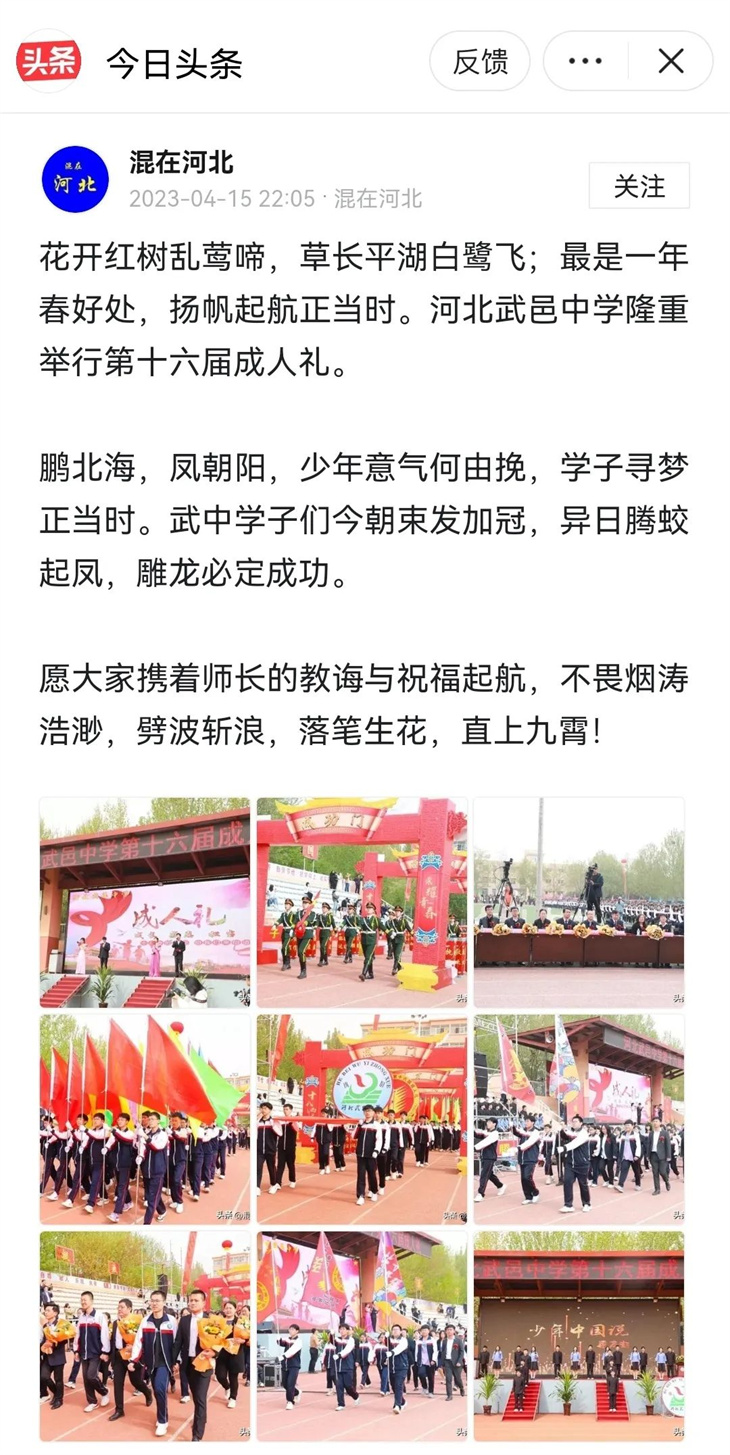Follow 混在河北 with the 关注 button
Viewport: 730px width, 1455px height.
coord(638,186)
